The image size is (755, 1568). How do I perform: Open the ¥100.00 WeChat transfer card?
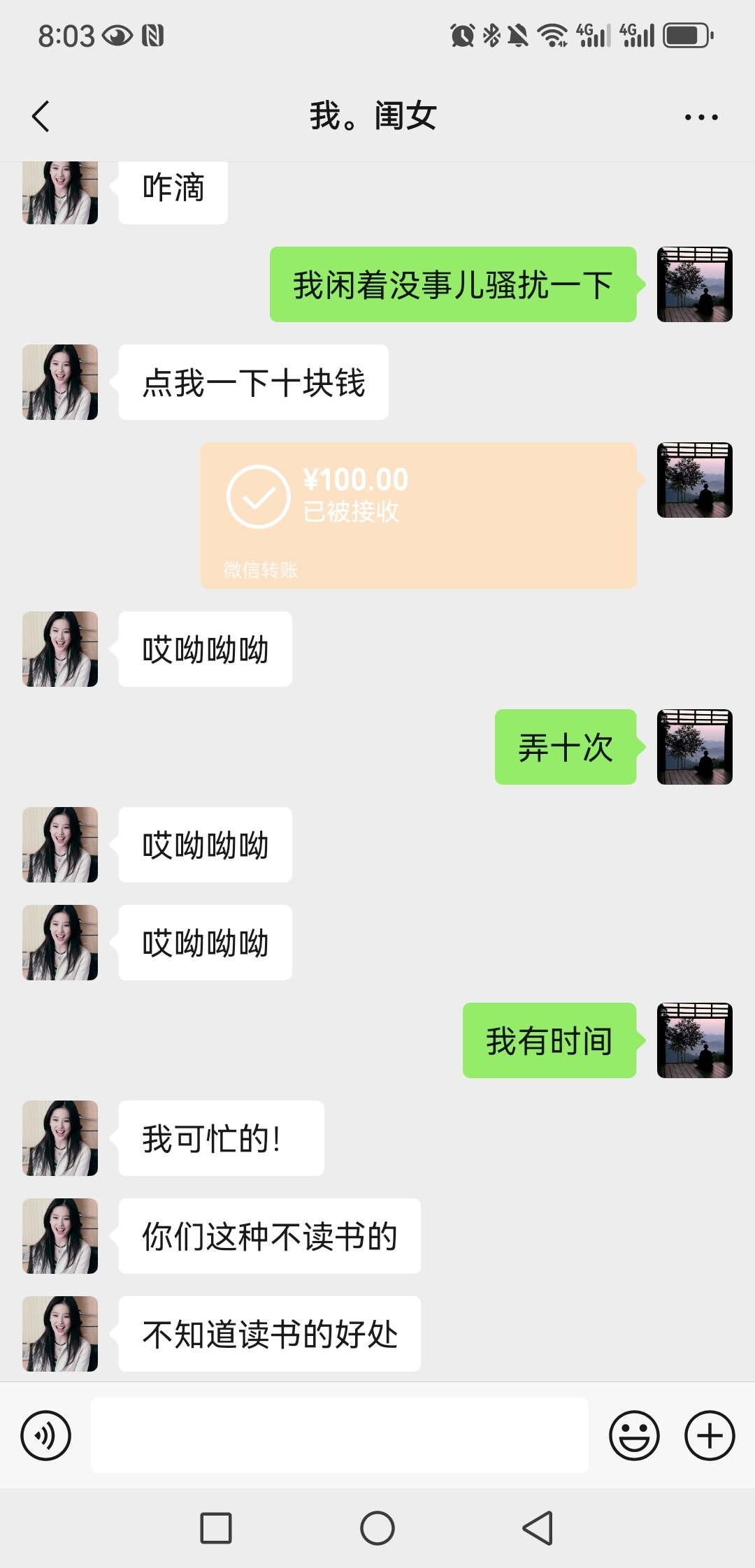point(418,515)
